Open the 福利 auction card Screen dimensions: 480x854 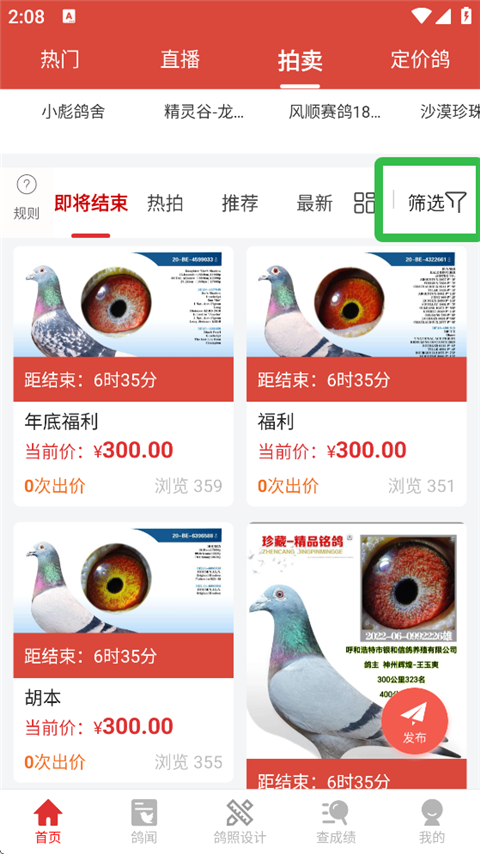356,376
